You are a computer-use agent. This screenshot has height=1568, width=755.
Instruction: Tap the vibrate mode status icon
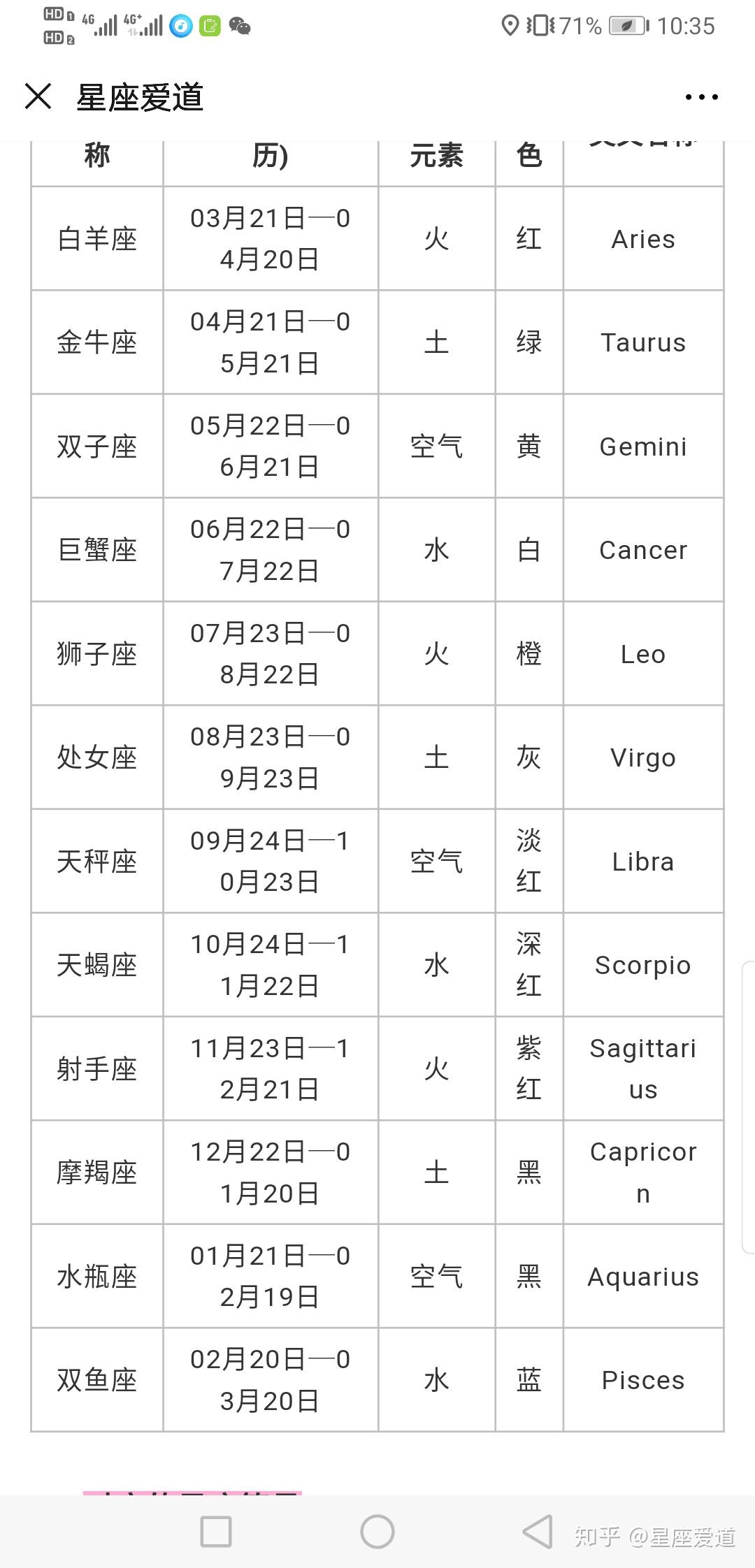(540, 25)
